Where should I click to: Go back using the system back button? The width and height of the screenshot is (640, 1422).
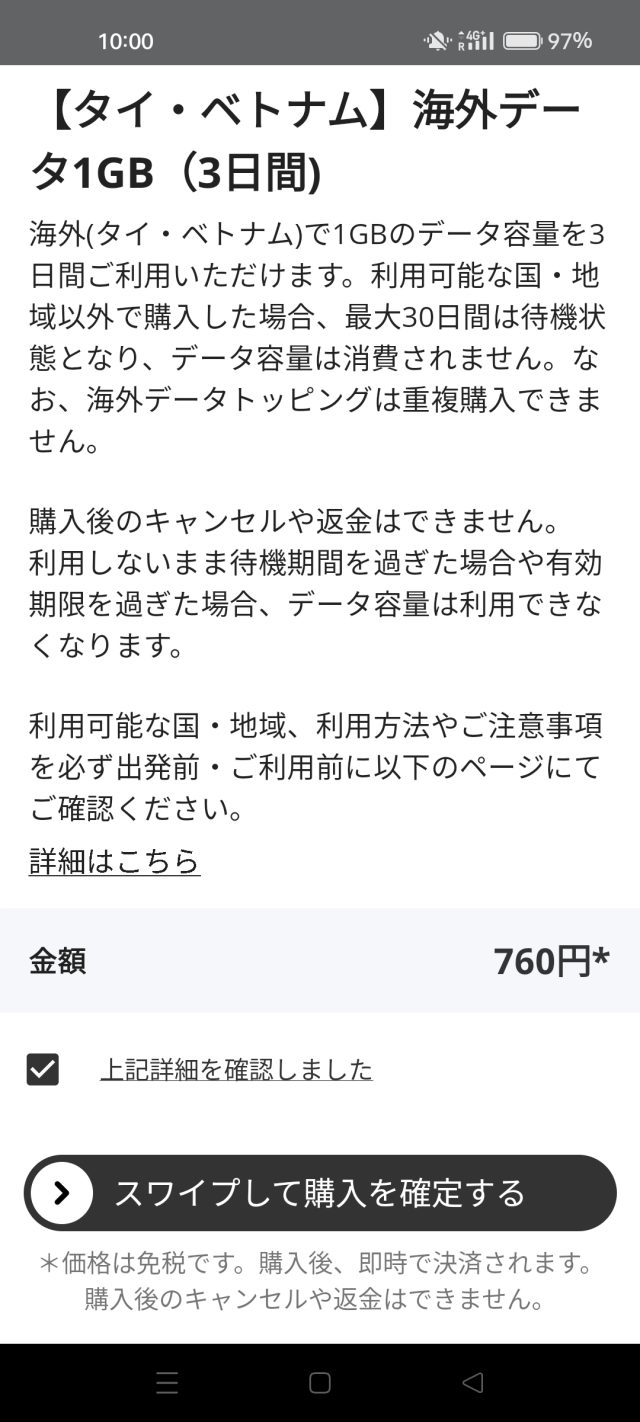(x=473, y=1383)
